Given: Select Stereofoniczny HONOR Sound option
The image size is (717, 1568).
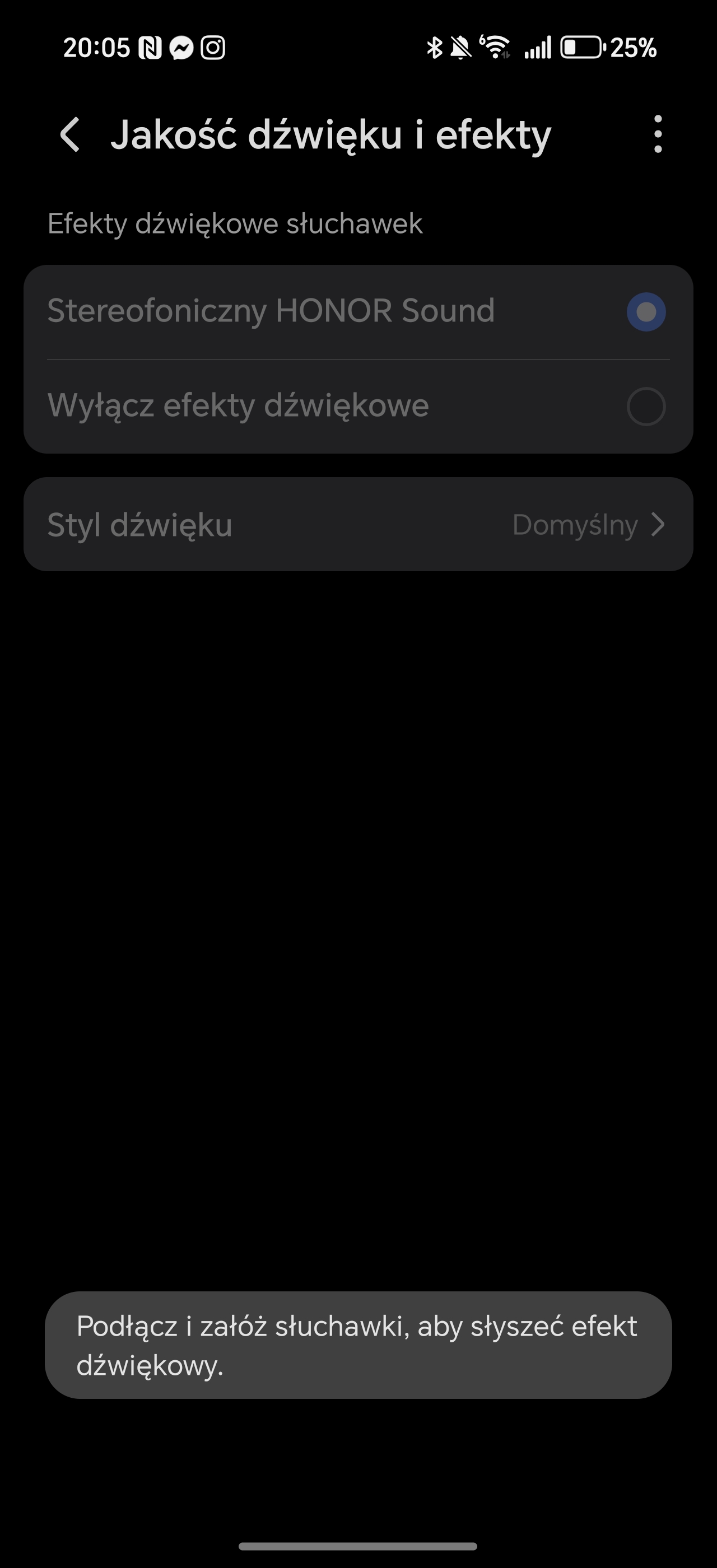Looking at the screenshot, I should pyautogui.click(x=358, y=312).
